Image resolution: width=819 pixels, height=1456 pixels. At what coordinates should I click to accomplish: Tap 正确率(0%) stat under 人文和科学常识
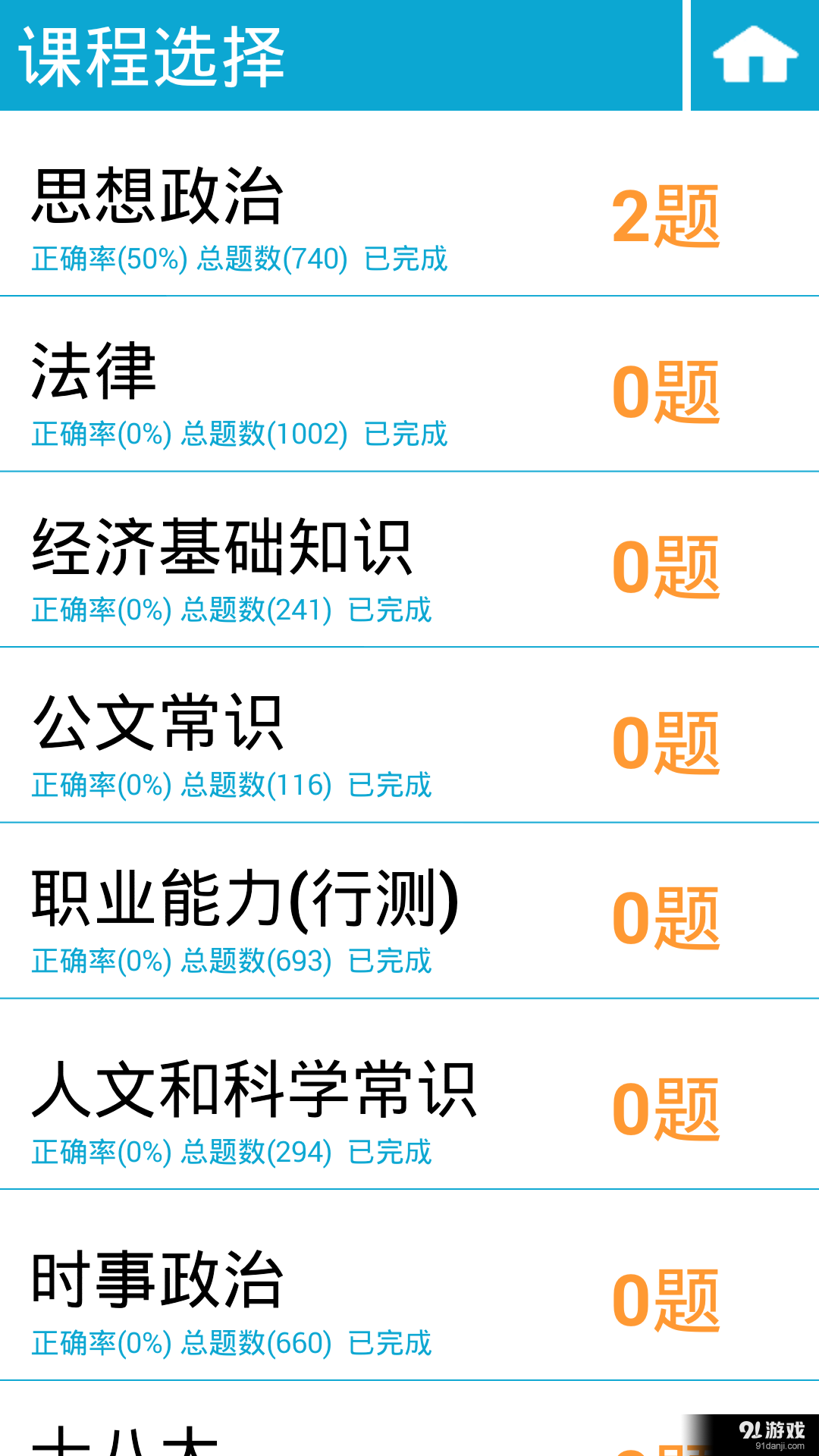click(x=101, y=1154)
